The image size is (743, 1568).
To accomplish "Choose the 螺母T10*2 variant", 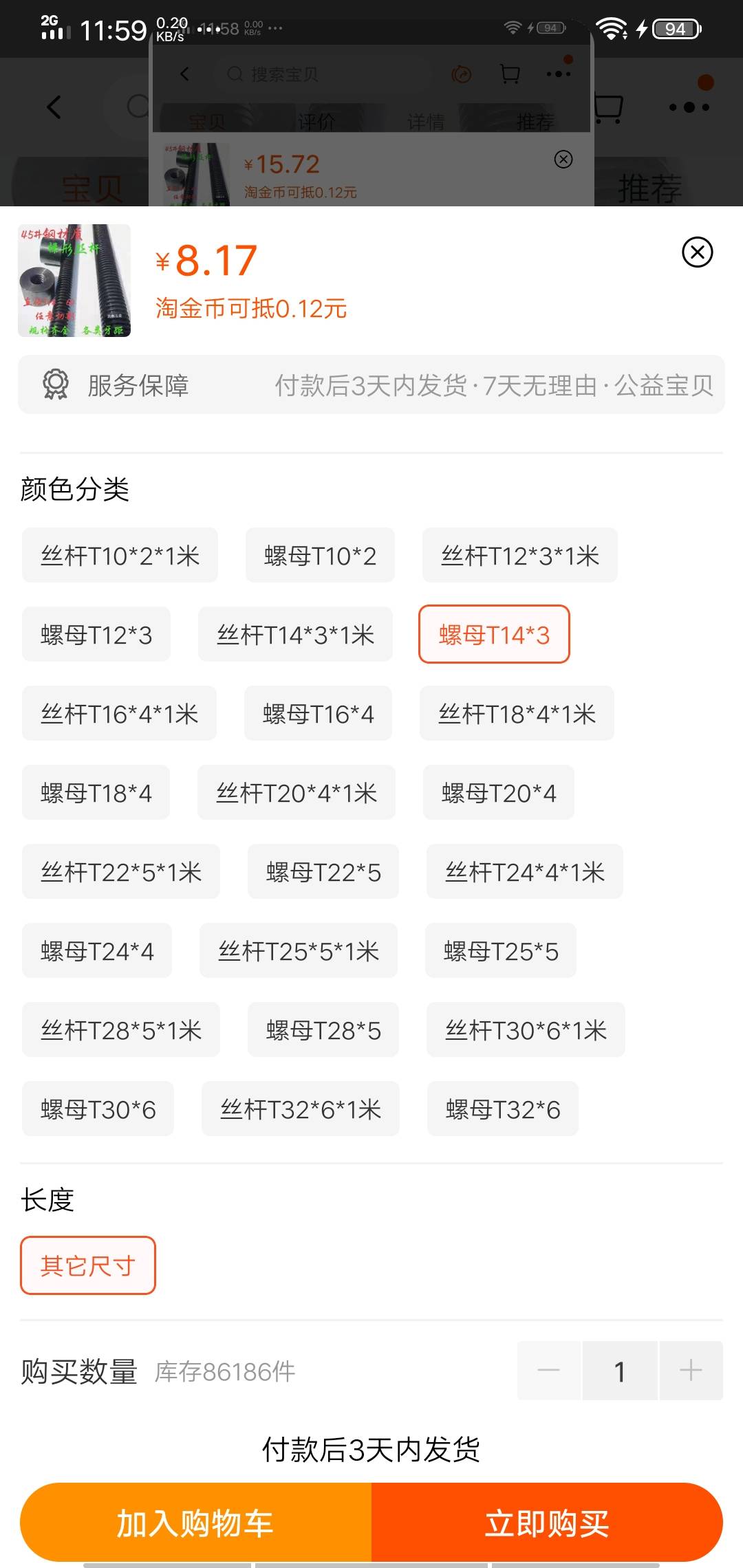I will pos(320,555).
